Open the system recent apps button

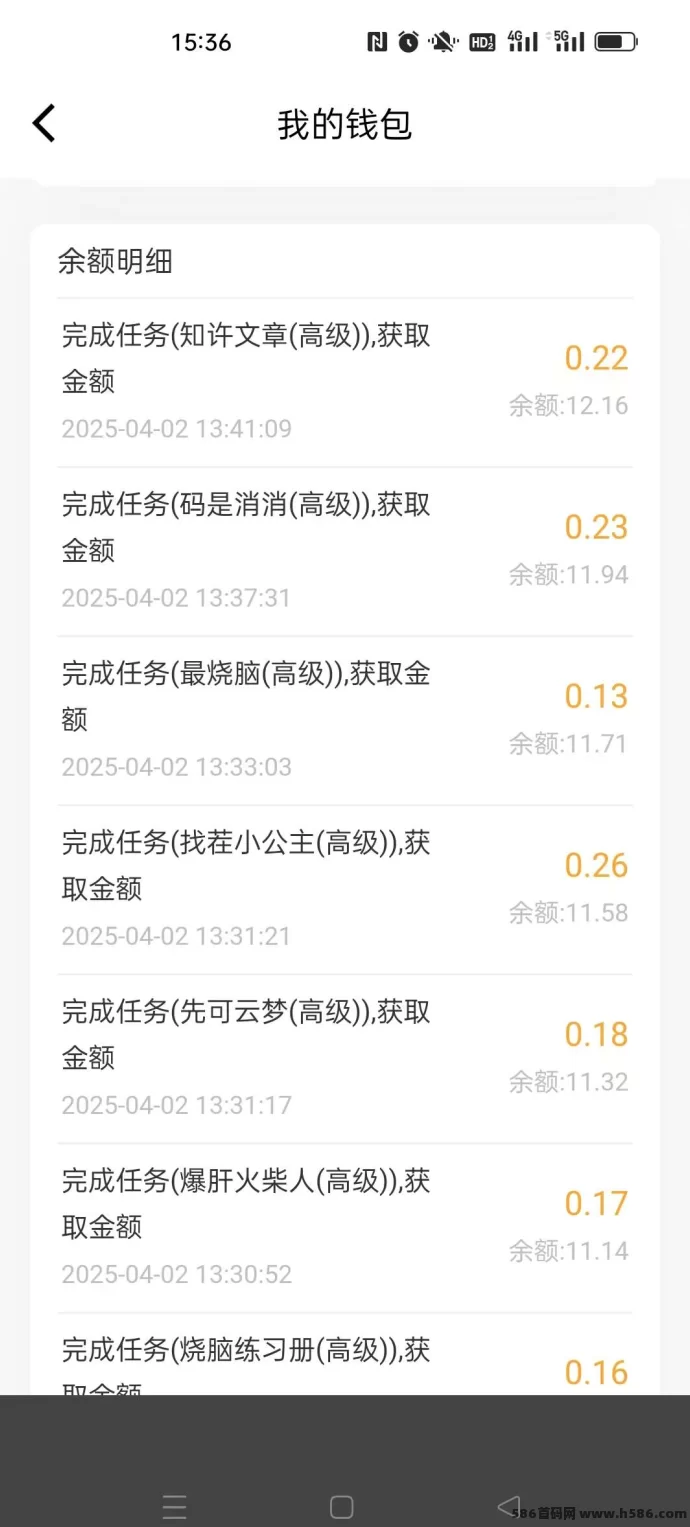point(174,1506)
